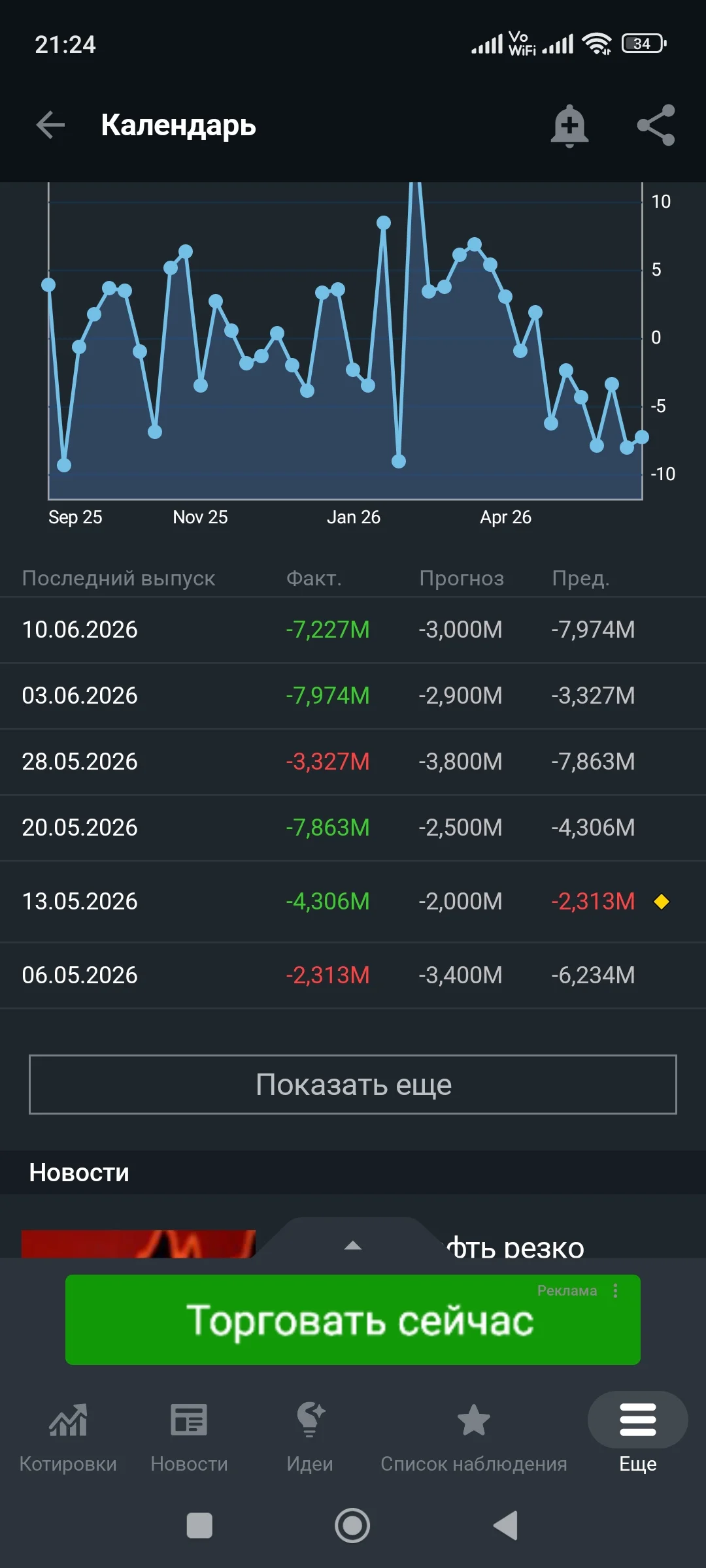Tap the Показать еще button
The height and width of the screenshot is (1568, 706).
click(x=353, y=1085)
